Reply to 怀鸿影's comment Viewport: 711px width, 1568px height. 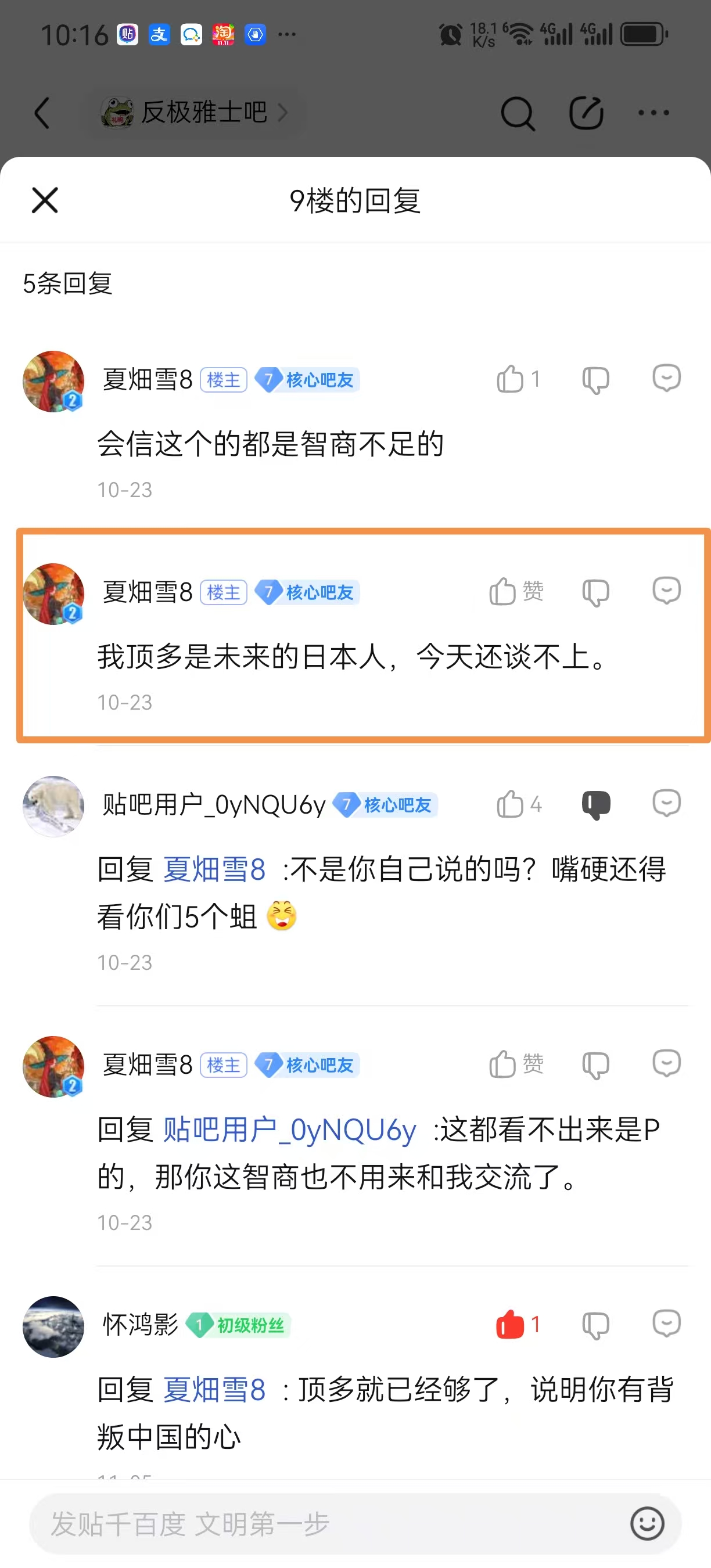pos(666,1324)
